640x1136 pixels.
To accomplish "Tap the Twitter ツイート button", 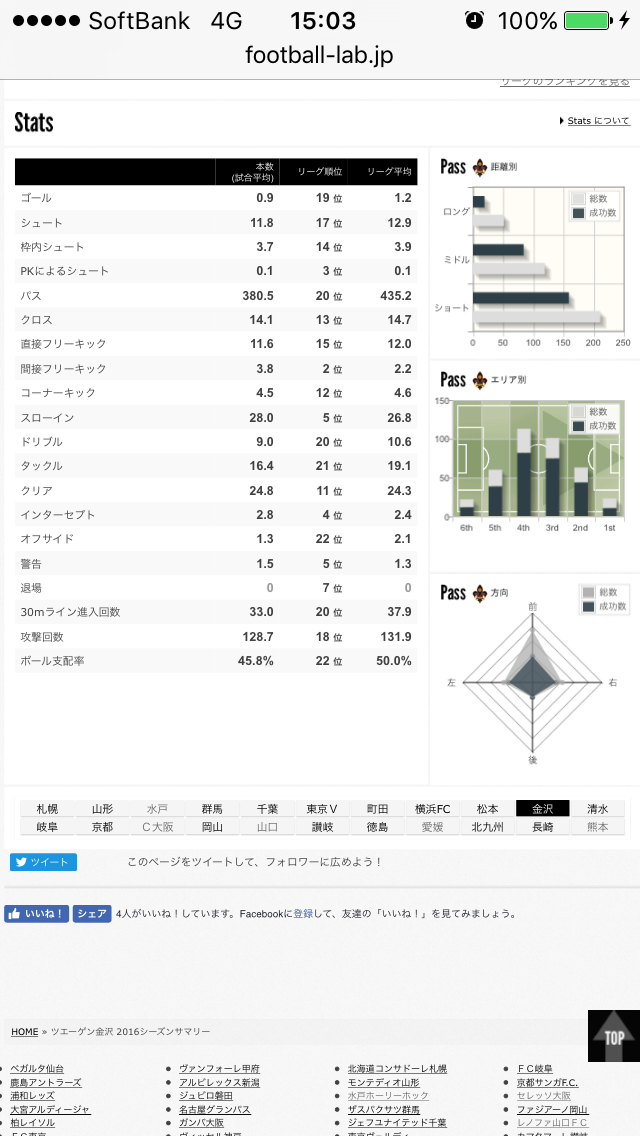I will [x=43, y=862].
